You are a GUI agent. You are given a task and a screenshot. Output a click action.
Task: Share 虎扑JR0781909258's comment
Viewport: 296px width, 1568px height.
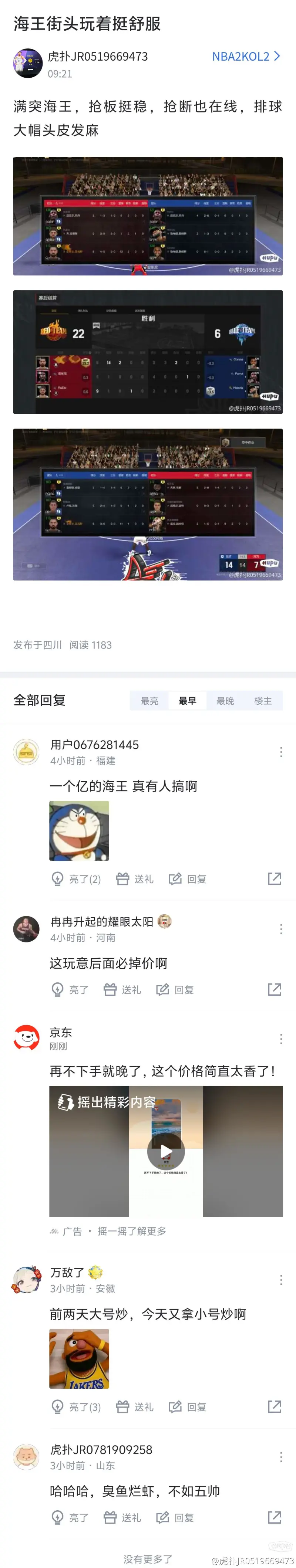275,1517
